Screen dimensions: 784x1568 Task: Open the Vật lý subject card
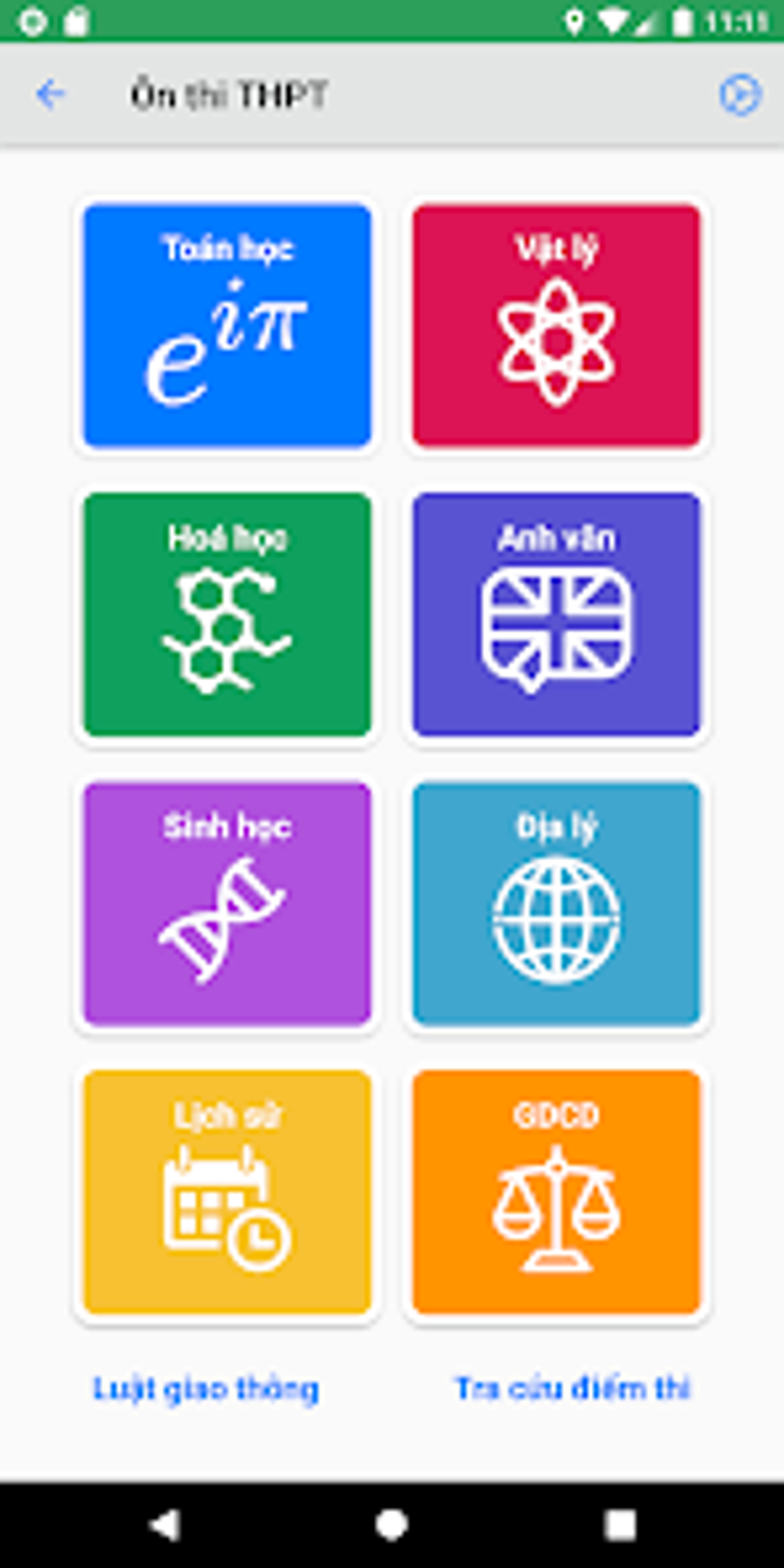[556, 326]
